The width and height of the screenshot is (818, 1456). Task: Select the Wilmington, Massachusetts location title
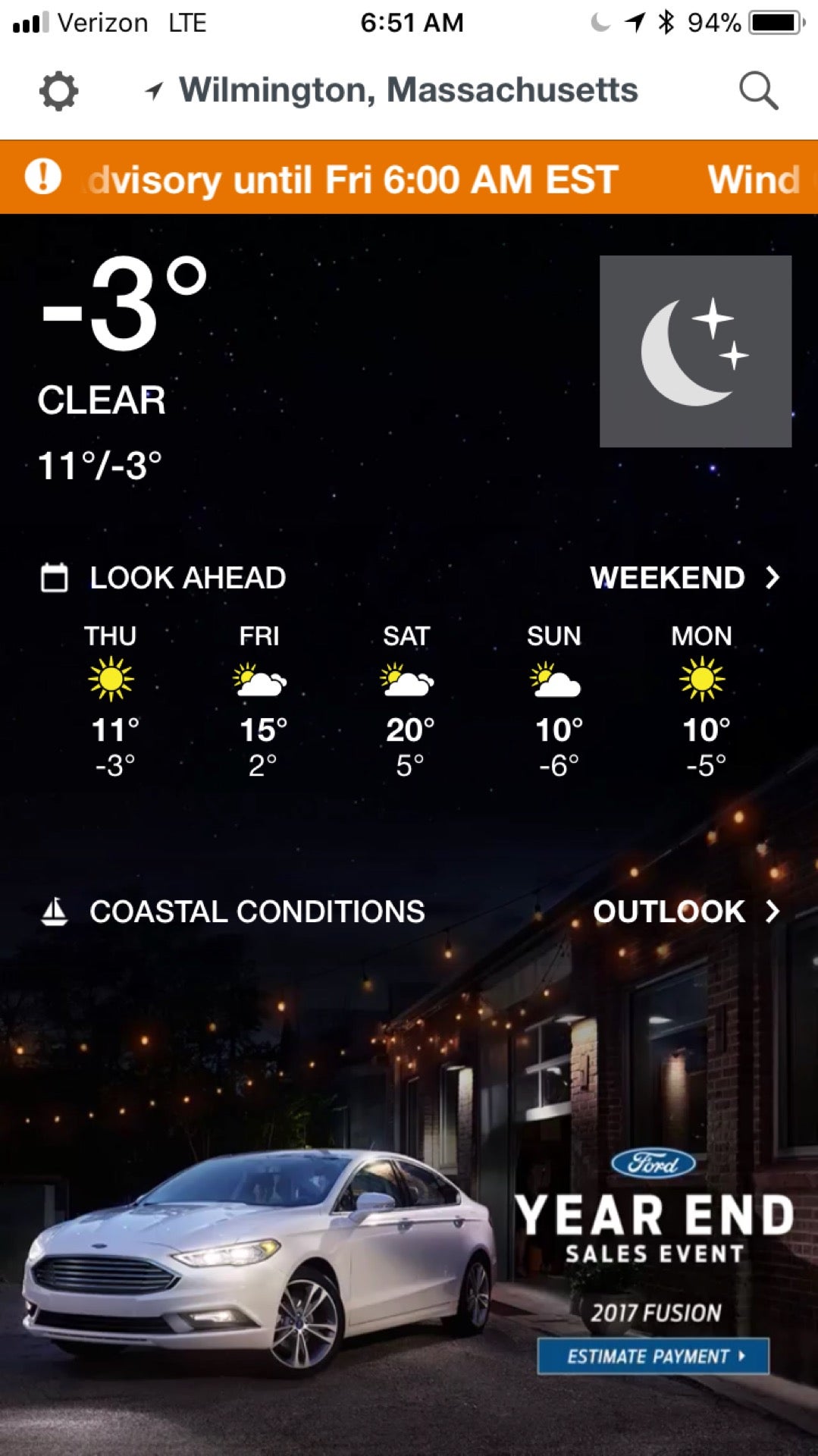click(x=408, y=90)
